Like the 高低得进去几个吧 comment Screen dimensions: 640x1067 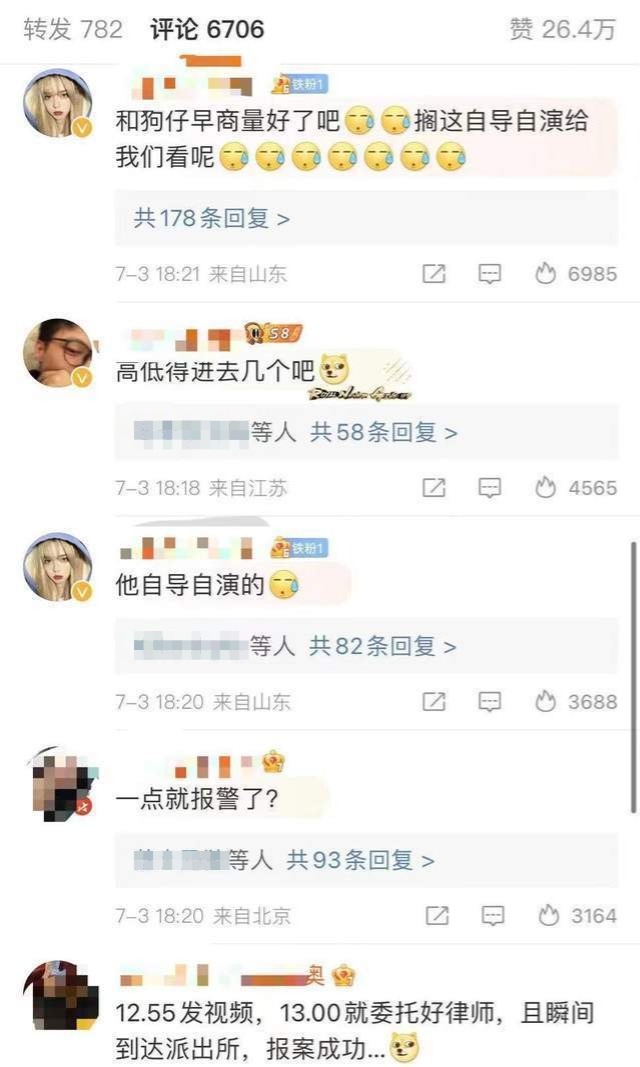pyautogui.click(x=545, y=488)
